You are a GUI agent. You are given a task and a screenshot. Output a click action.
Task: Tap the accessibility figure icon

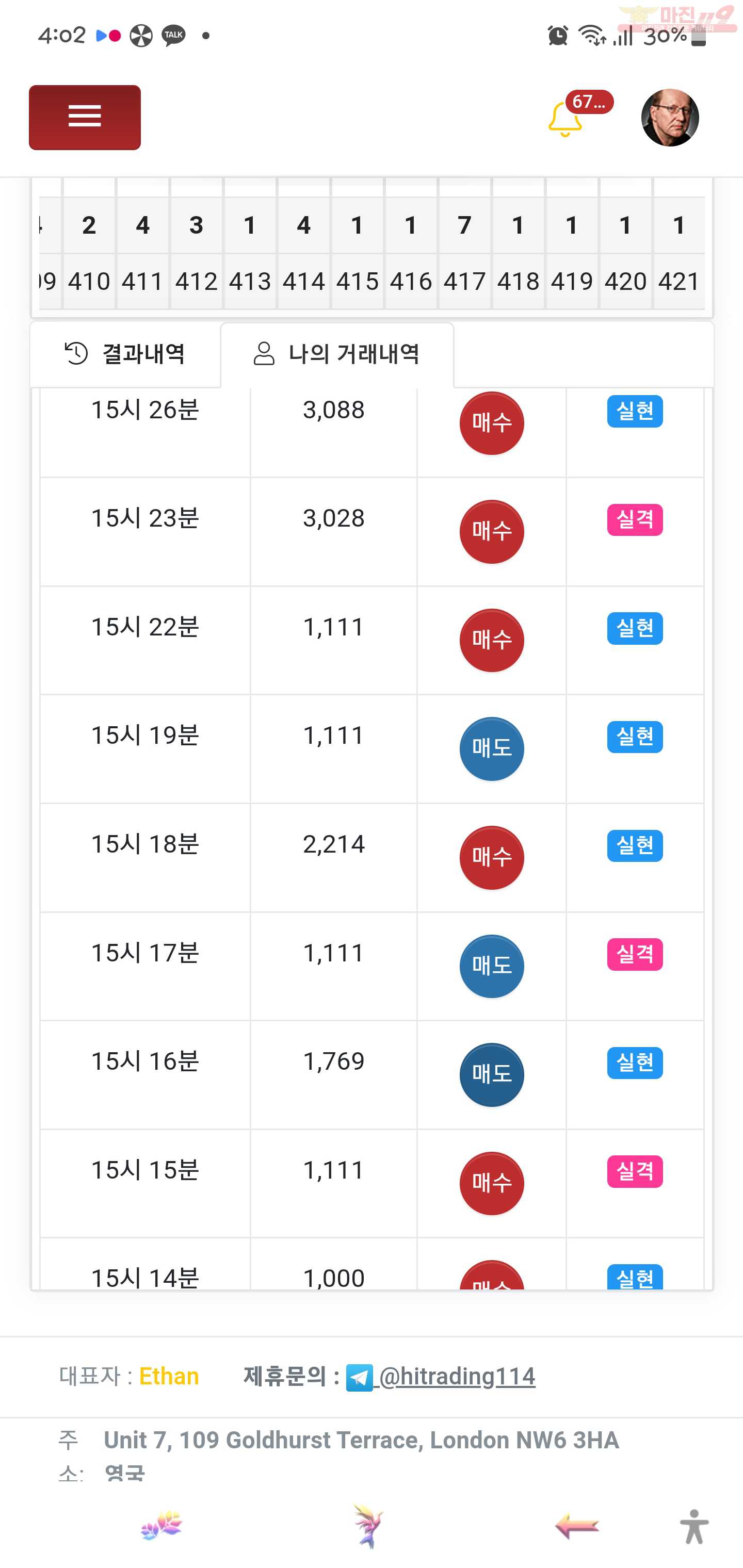pos(694,1526)
